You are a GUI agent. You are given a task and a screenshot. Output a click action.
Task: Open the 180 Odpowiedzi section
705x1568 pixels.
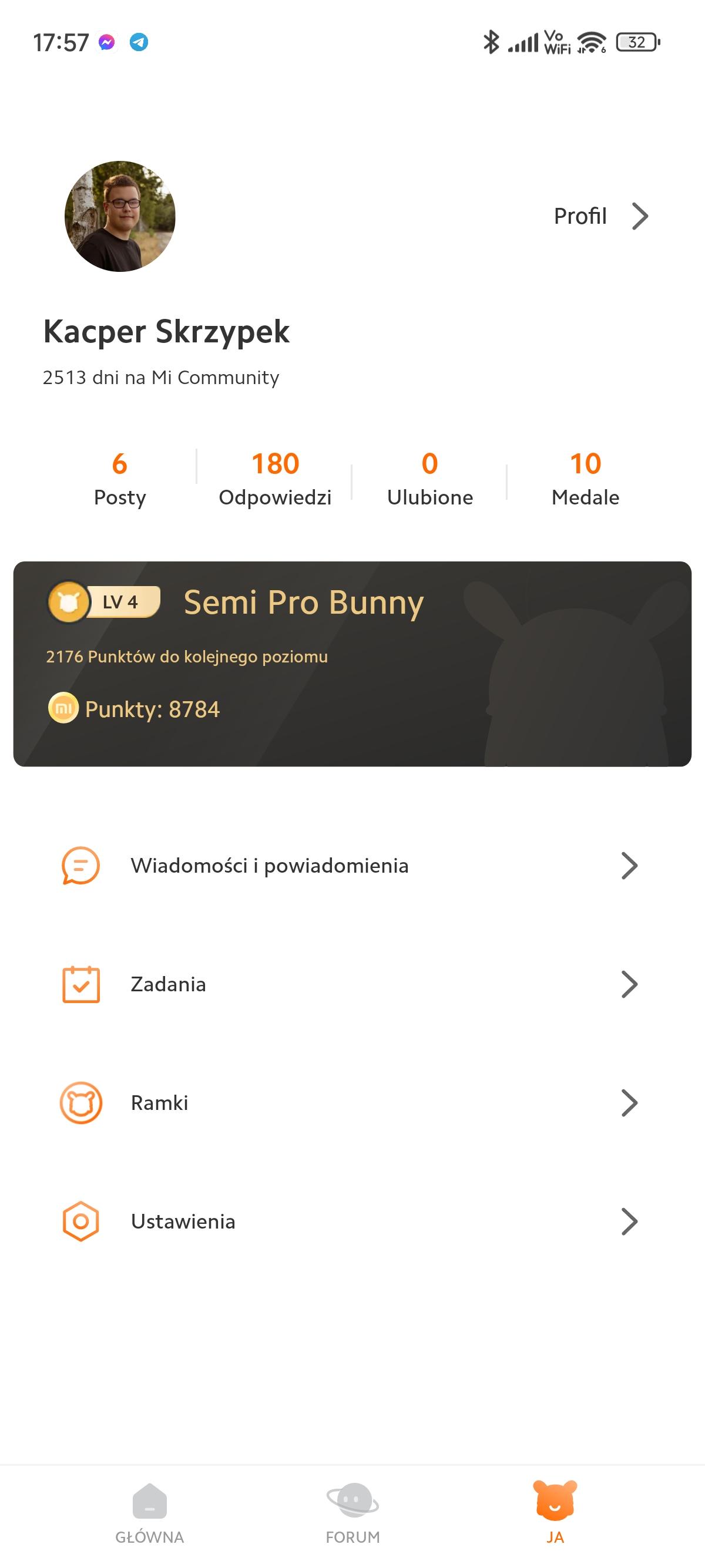(x=275, y=479)
